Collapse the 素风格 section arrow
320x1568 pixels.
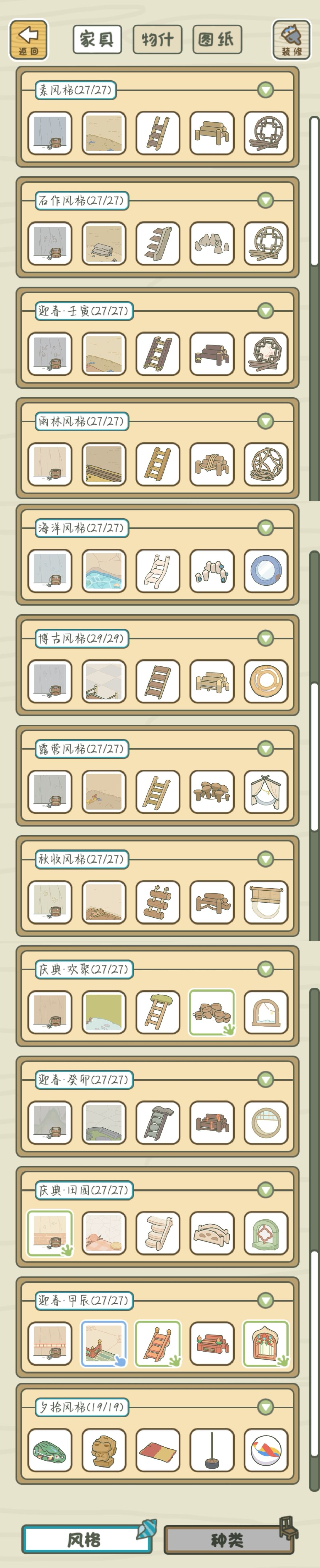point(265,90)
